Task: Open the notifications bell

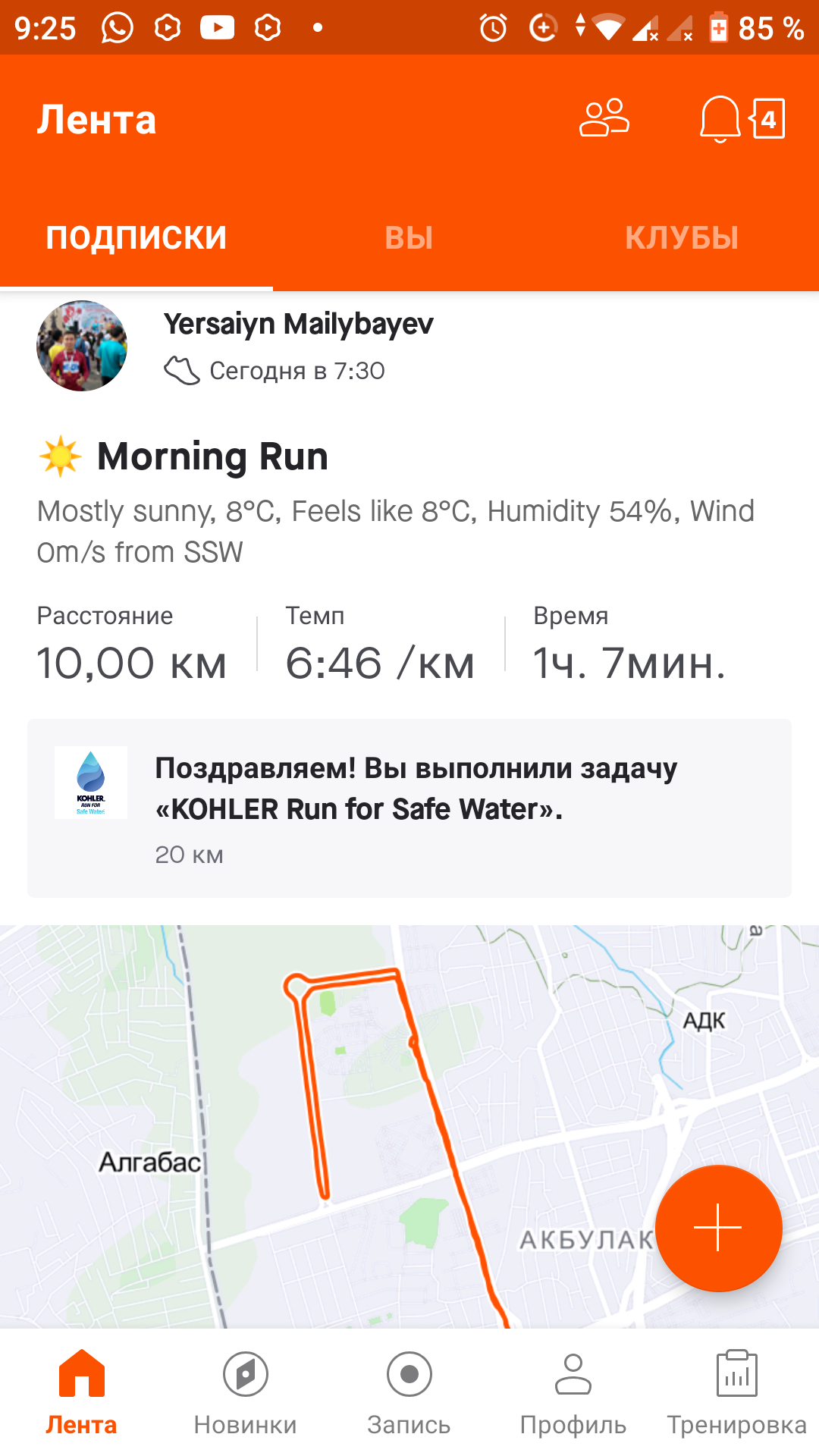Action: click(720, 119)
